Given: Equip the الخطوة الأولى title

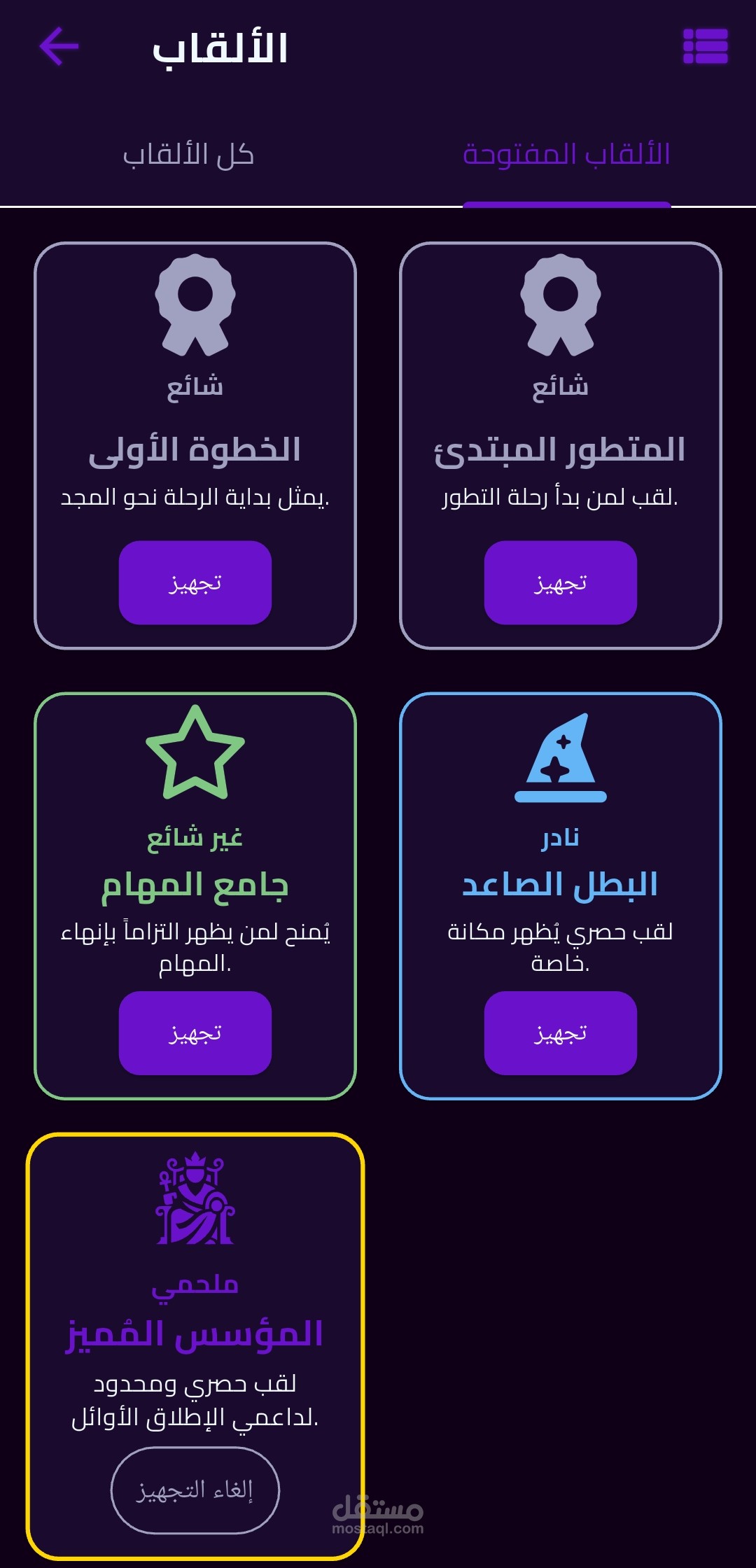Looking at the screenshot, I should (195, 582).
